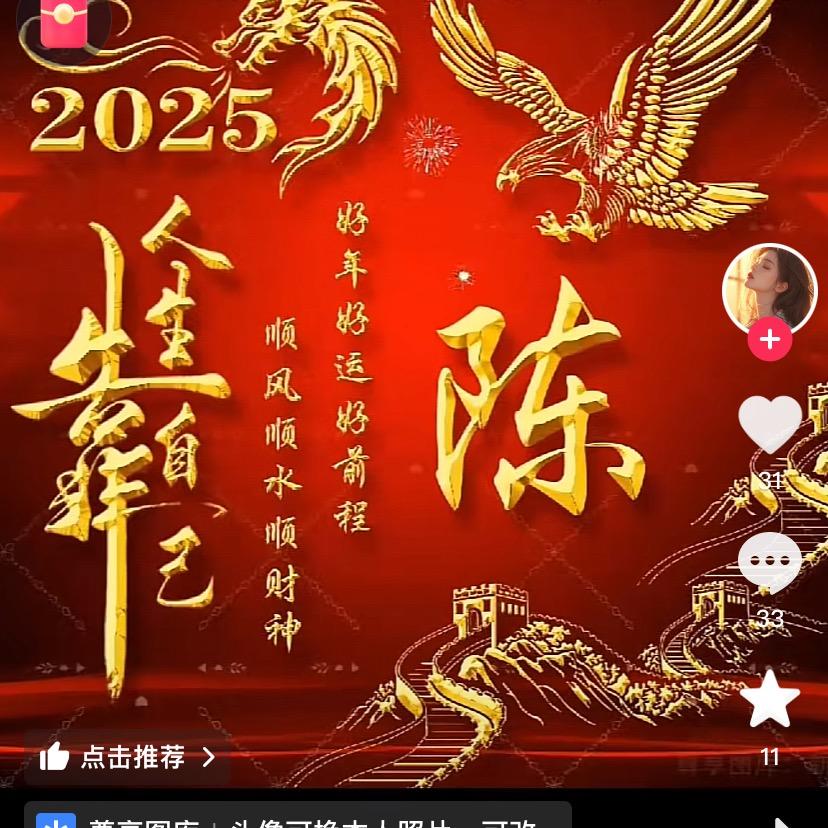
Task: Open the template banner below the video
Action: (298, 817)
